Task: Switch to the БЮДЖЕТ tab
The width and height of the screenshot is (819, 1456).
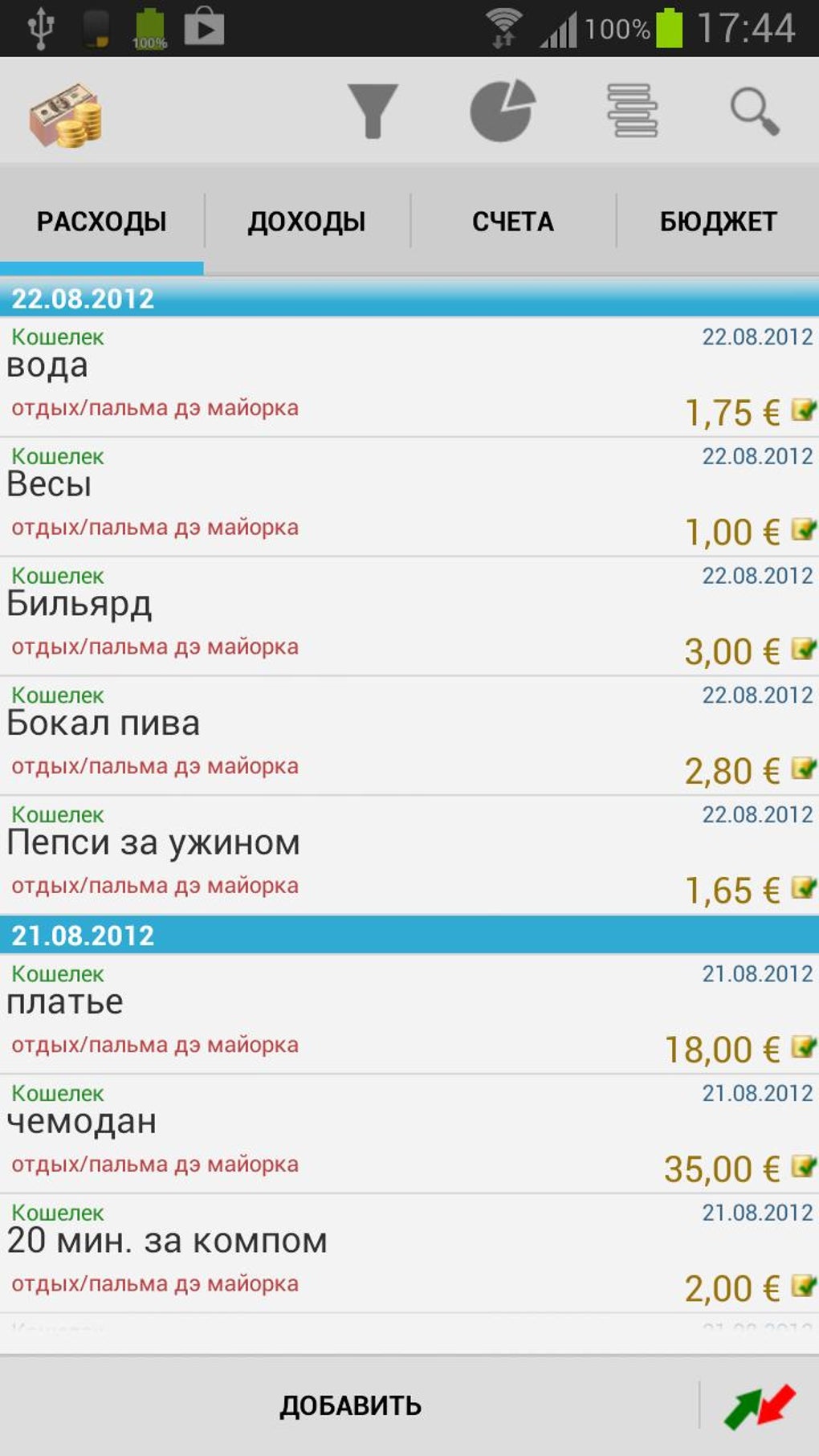Action: pos(718,222)
